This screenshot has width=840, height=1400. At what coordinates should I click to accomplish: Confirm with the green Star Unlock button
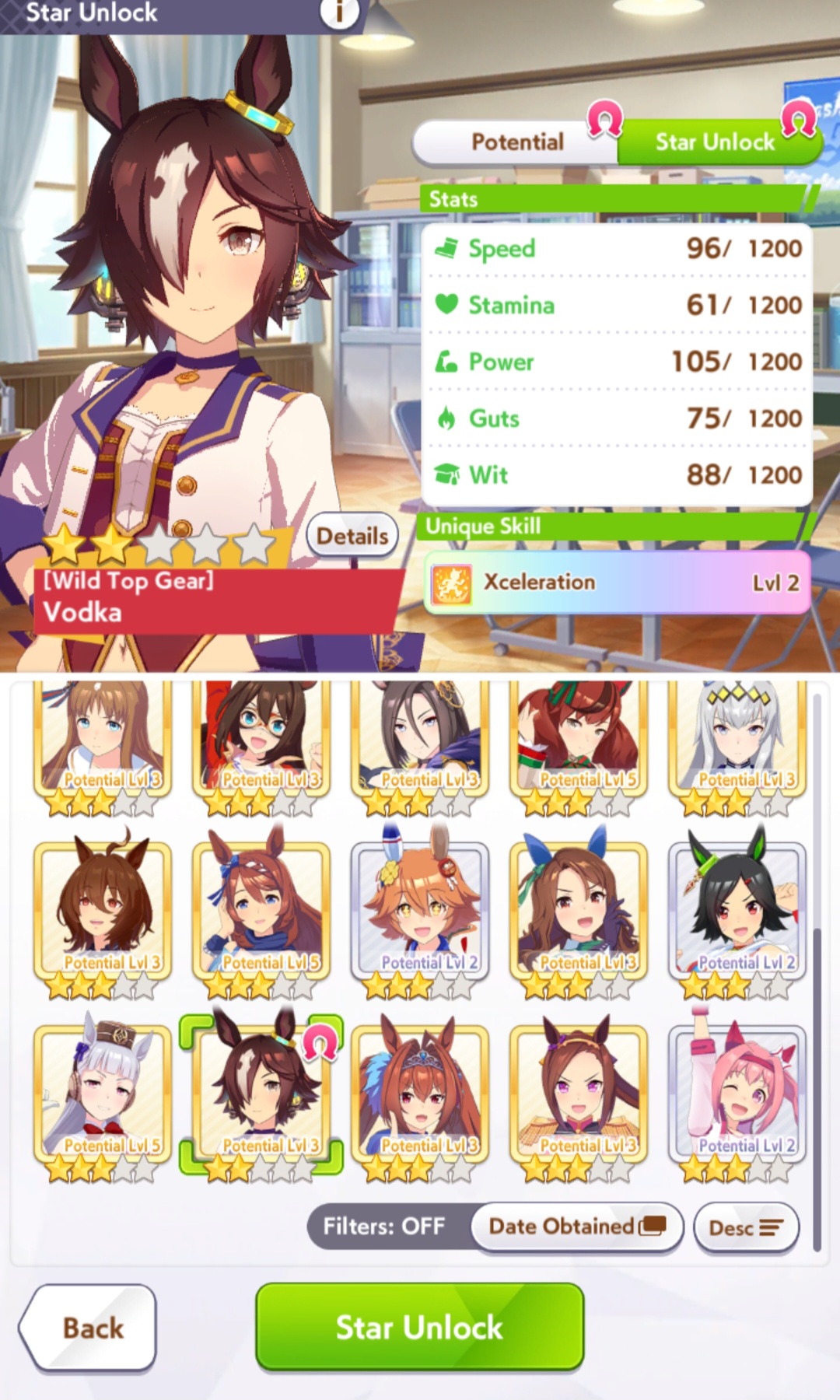(x=419, y=1327)
